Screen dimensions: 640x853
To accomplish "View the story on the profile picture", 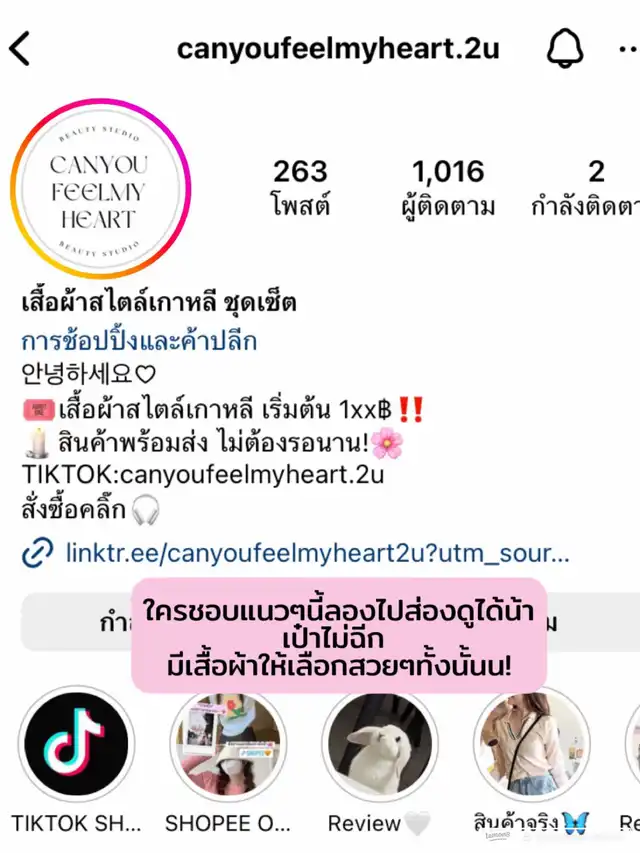I will [x=101, y=189].
